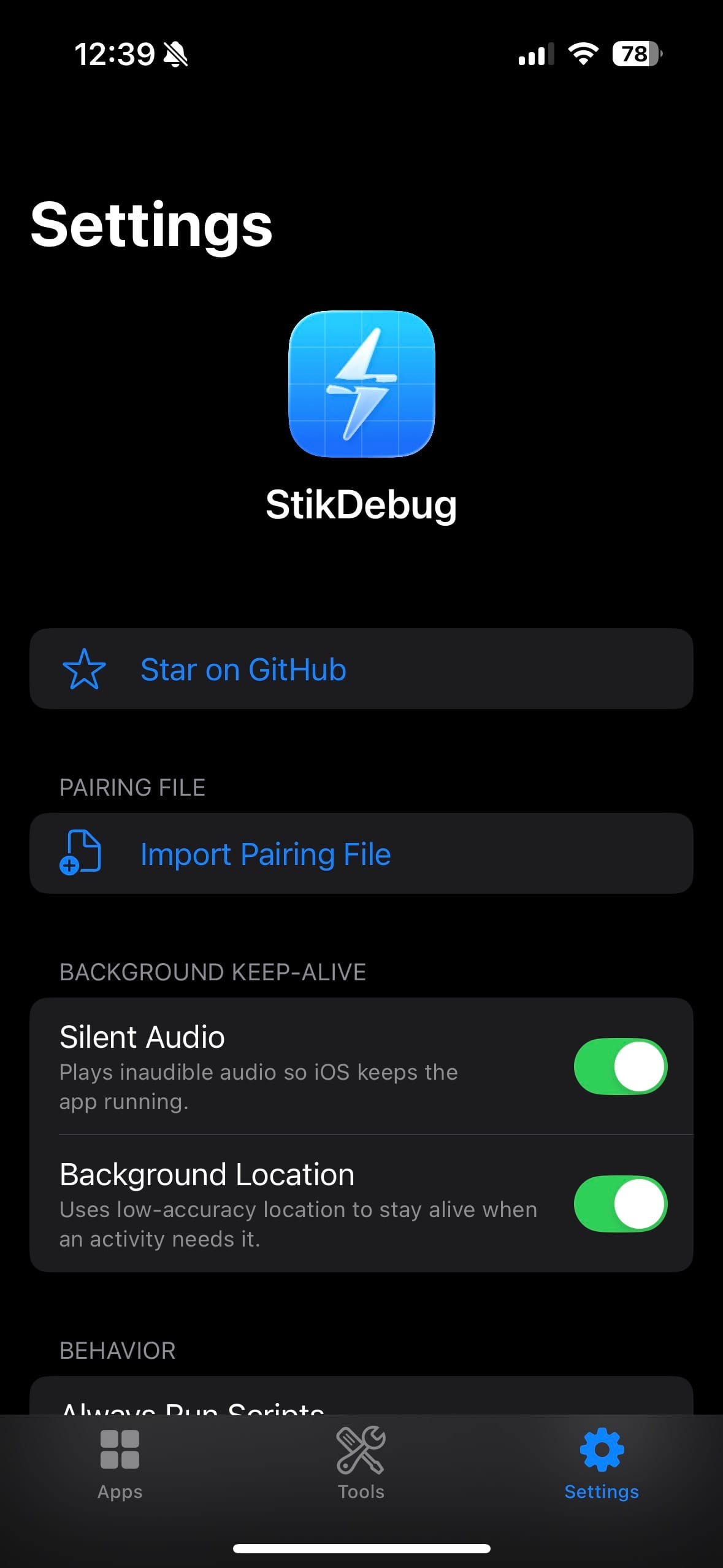Open the Star on GitHub link
The width and height of the screenshot is (723, 1568).
(243, 669)
